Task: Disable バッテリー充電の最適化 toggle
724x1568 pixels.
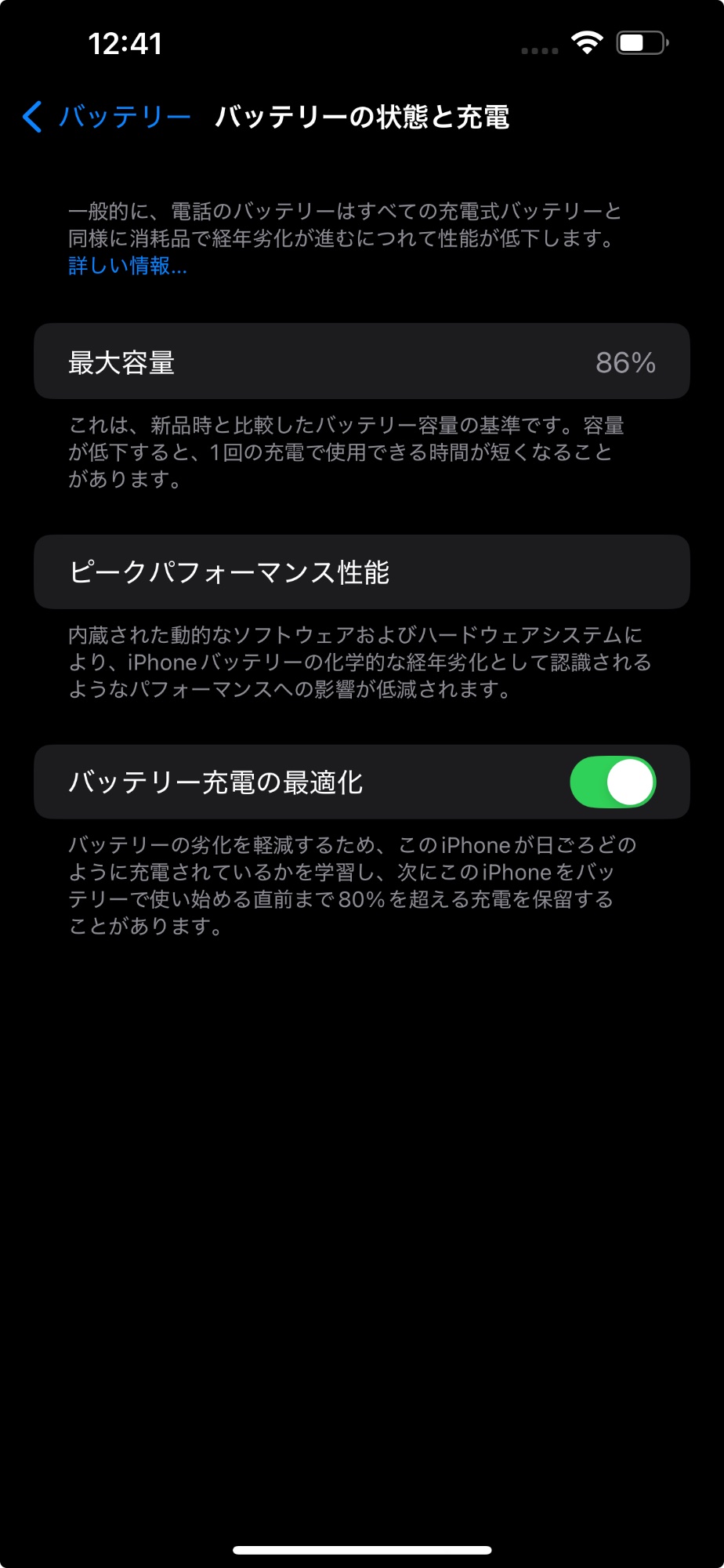Action: (x=612, y=782)
